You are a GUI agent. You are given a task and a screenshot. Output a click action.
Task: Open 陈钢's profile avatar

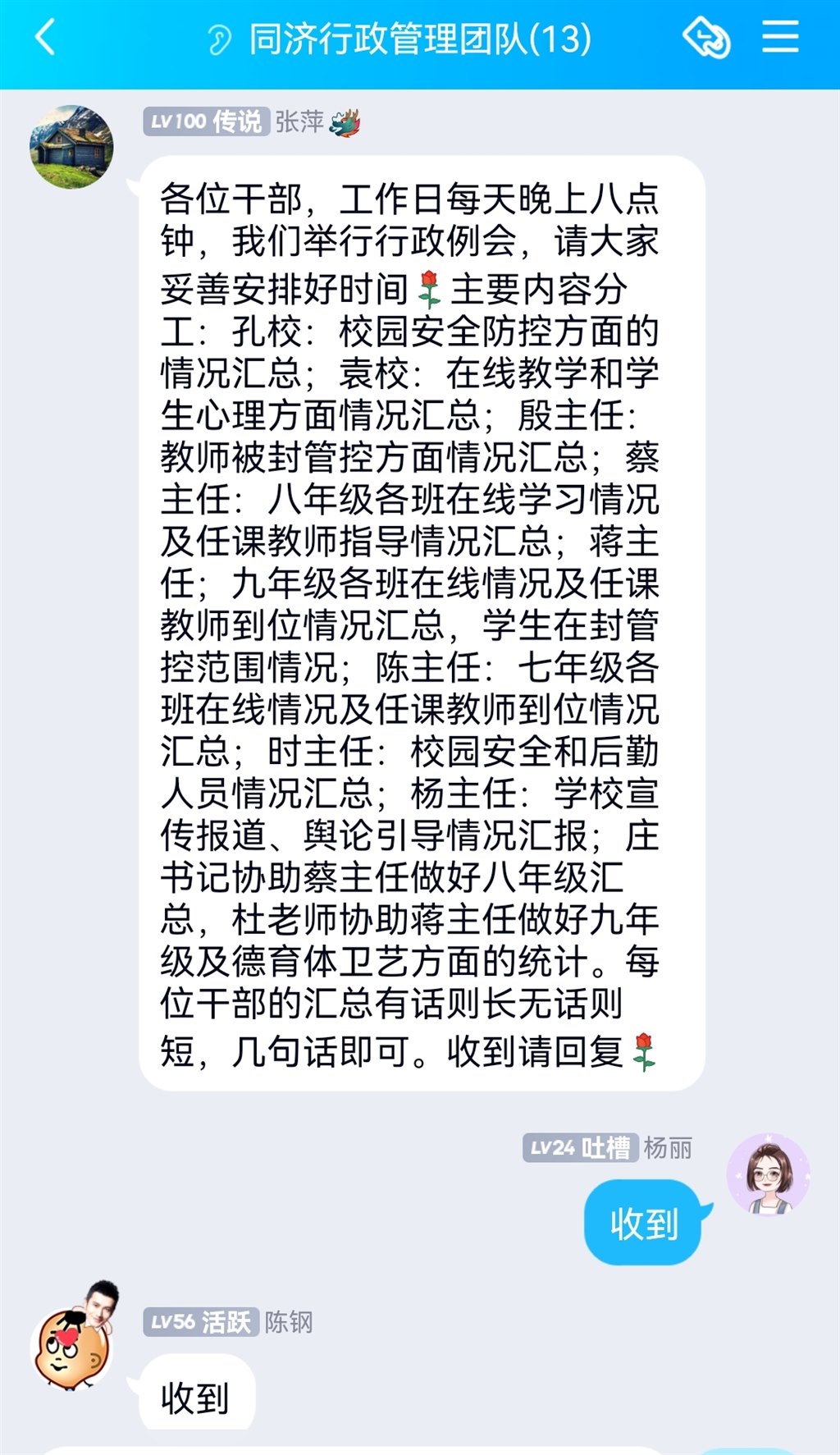[71, 1346]
